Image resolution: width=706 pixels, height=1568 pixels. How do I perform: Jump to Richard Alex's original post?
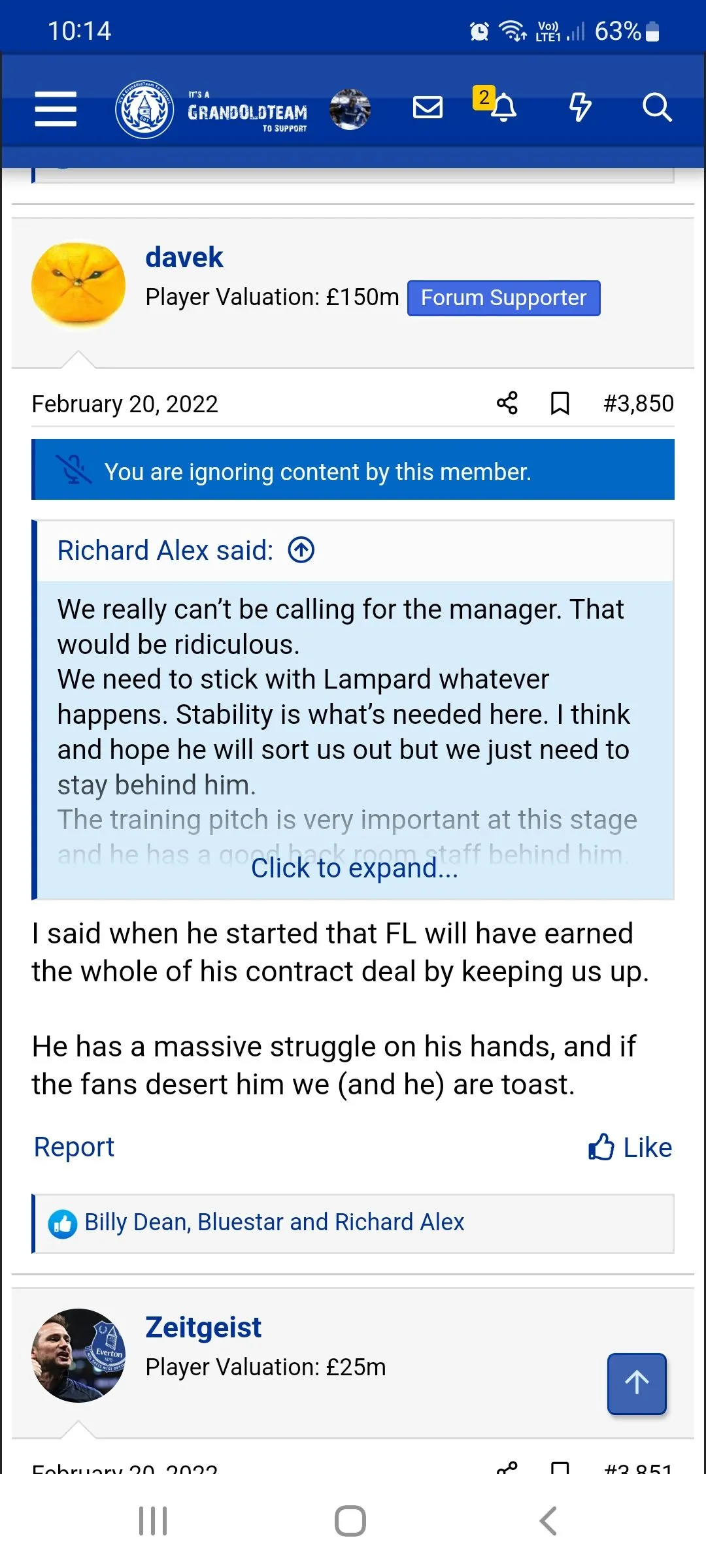(301, 550)
